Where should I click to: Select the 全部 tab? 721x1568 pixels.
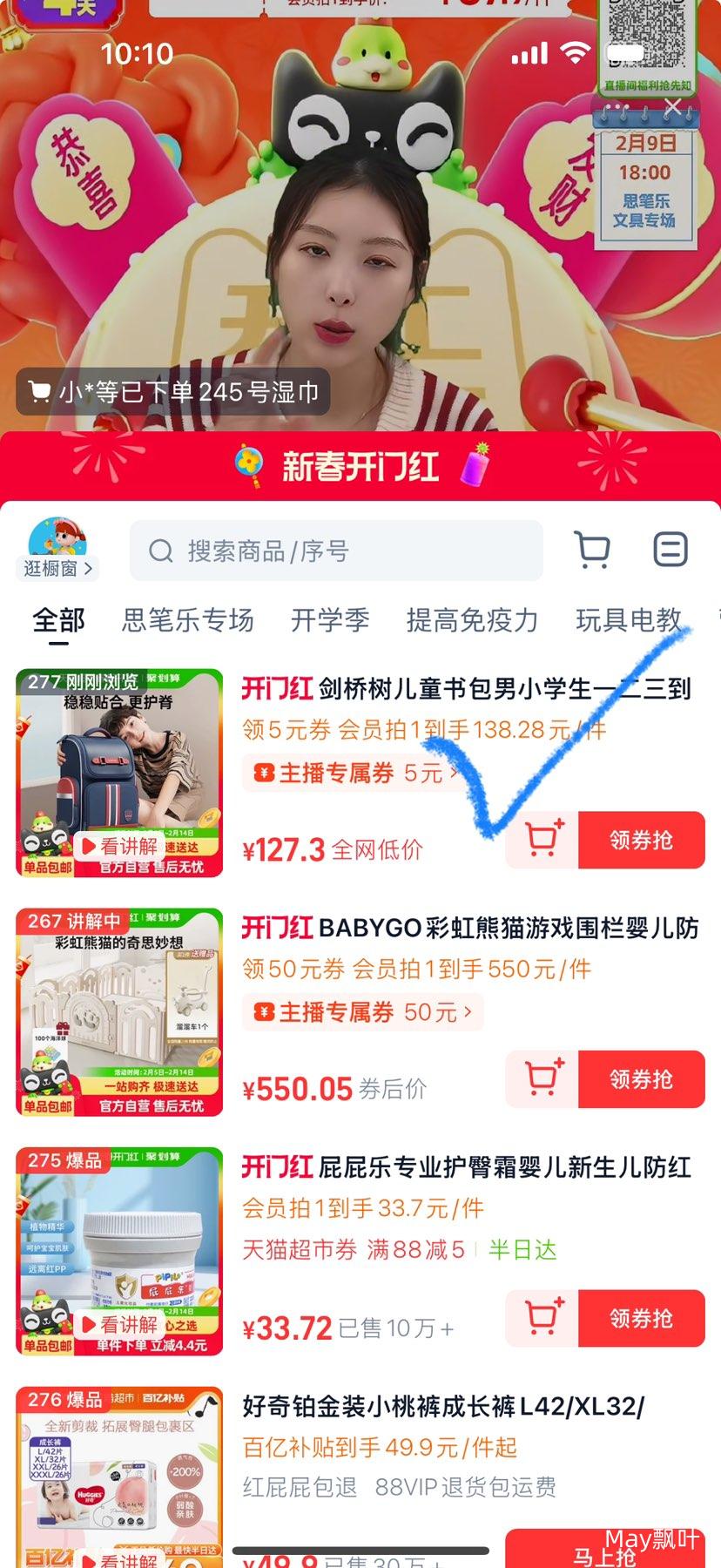click(x=58, y=620)
